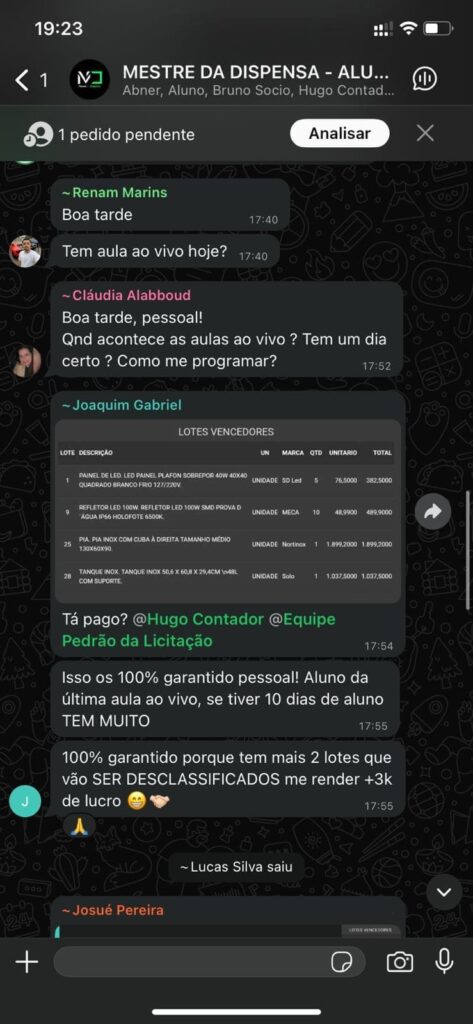Forward Joaquim Gabriel's image message
The width and height of the screenshot is (473, 1024).
(432, 511)
